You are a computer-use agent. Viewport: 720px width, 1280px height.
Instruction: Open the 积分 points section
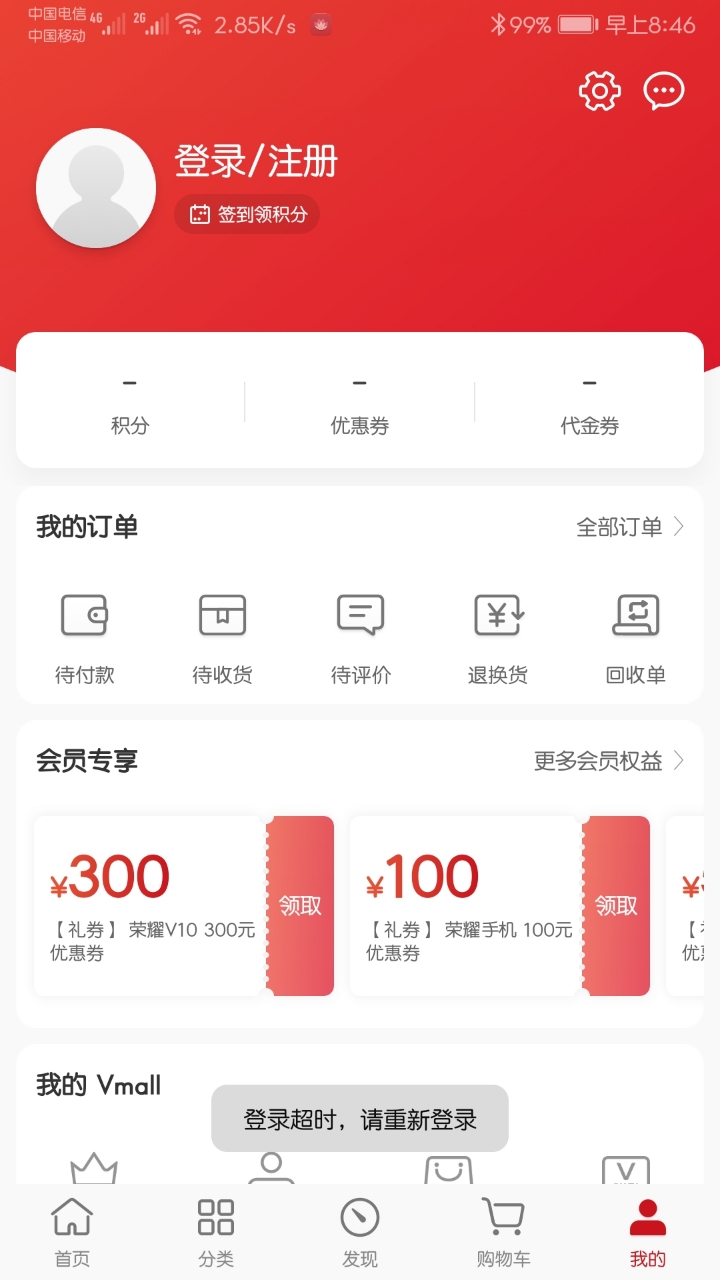click(x=130, y=403)
